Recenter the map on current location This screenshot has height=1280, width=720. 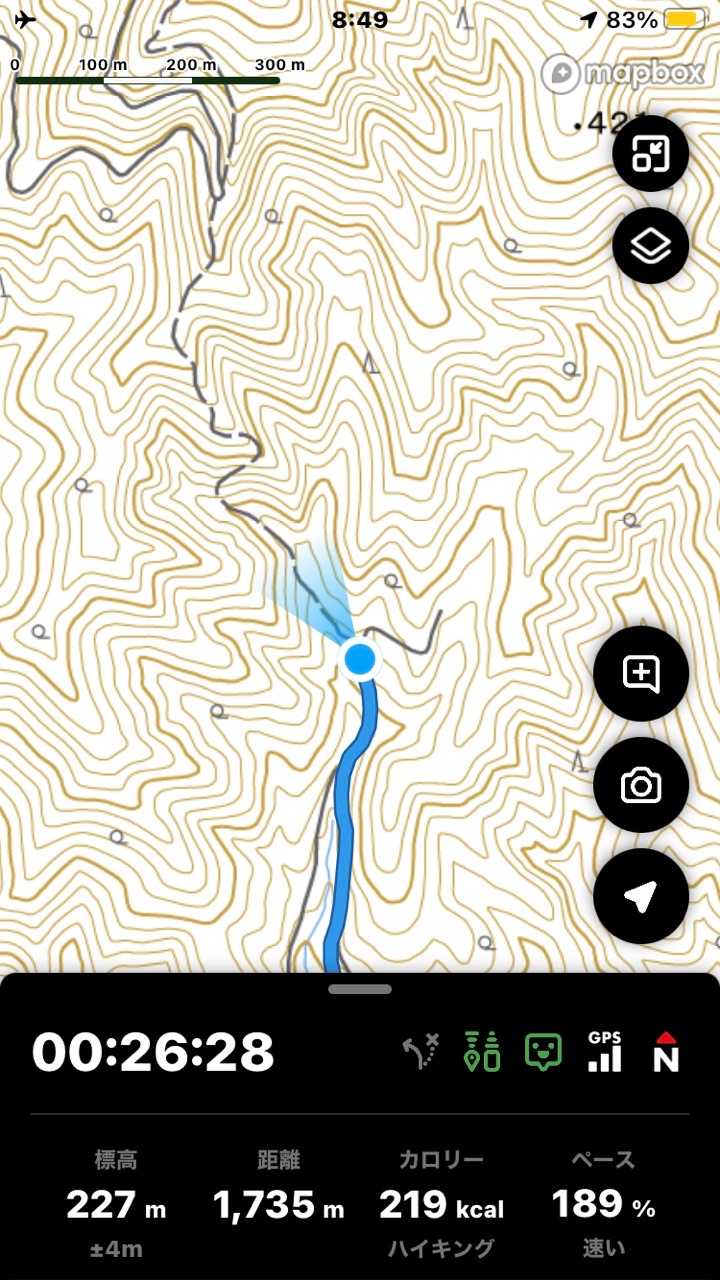(641, 897)
